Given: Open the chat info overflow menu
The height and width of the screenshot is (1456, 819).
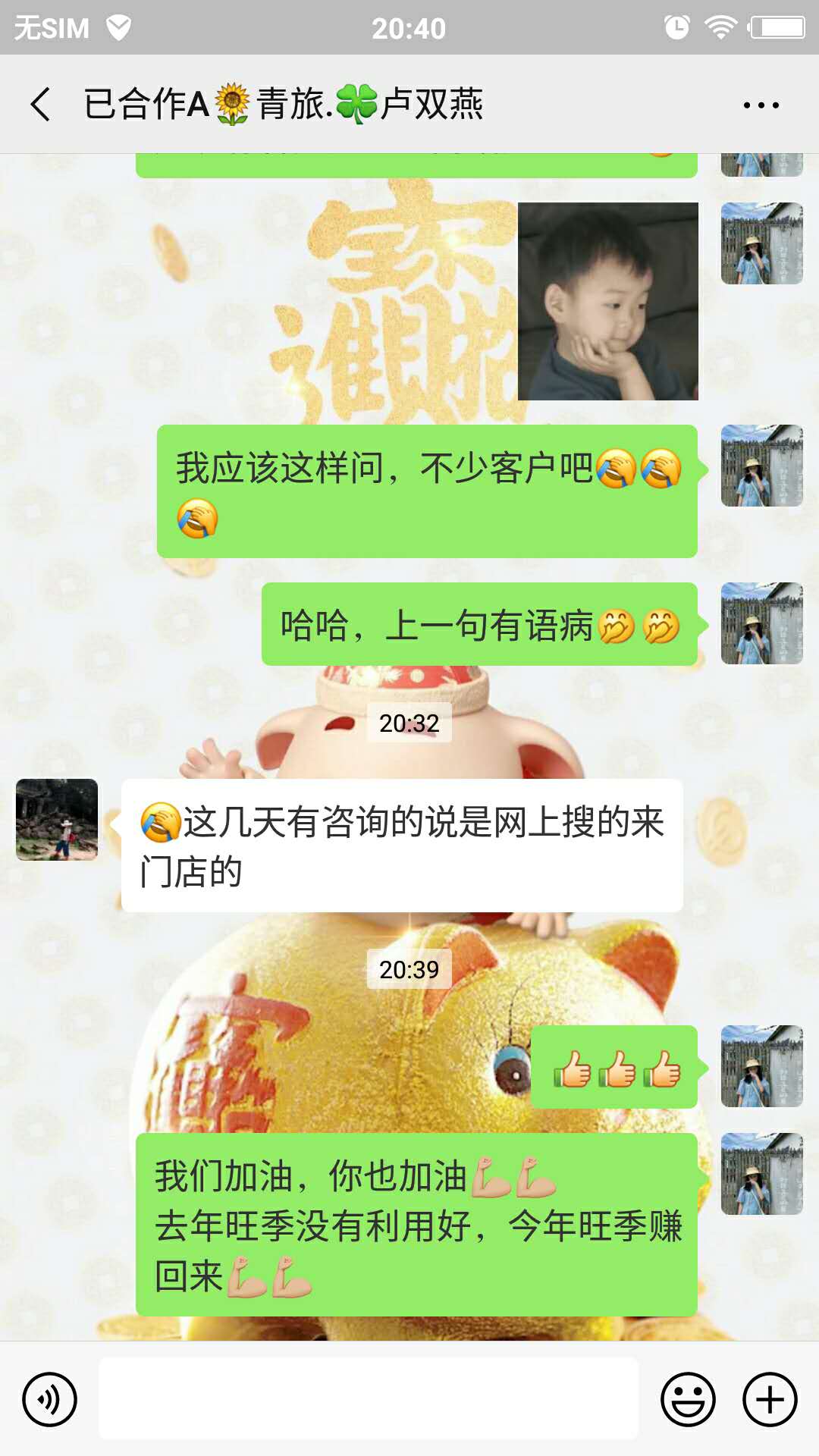Looking at the screenshot, I should (x=761, y=105).
